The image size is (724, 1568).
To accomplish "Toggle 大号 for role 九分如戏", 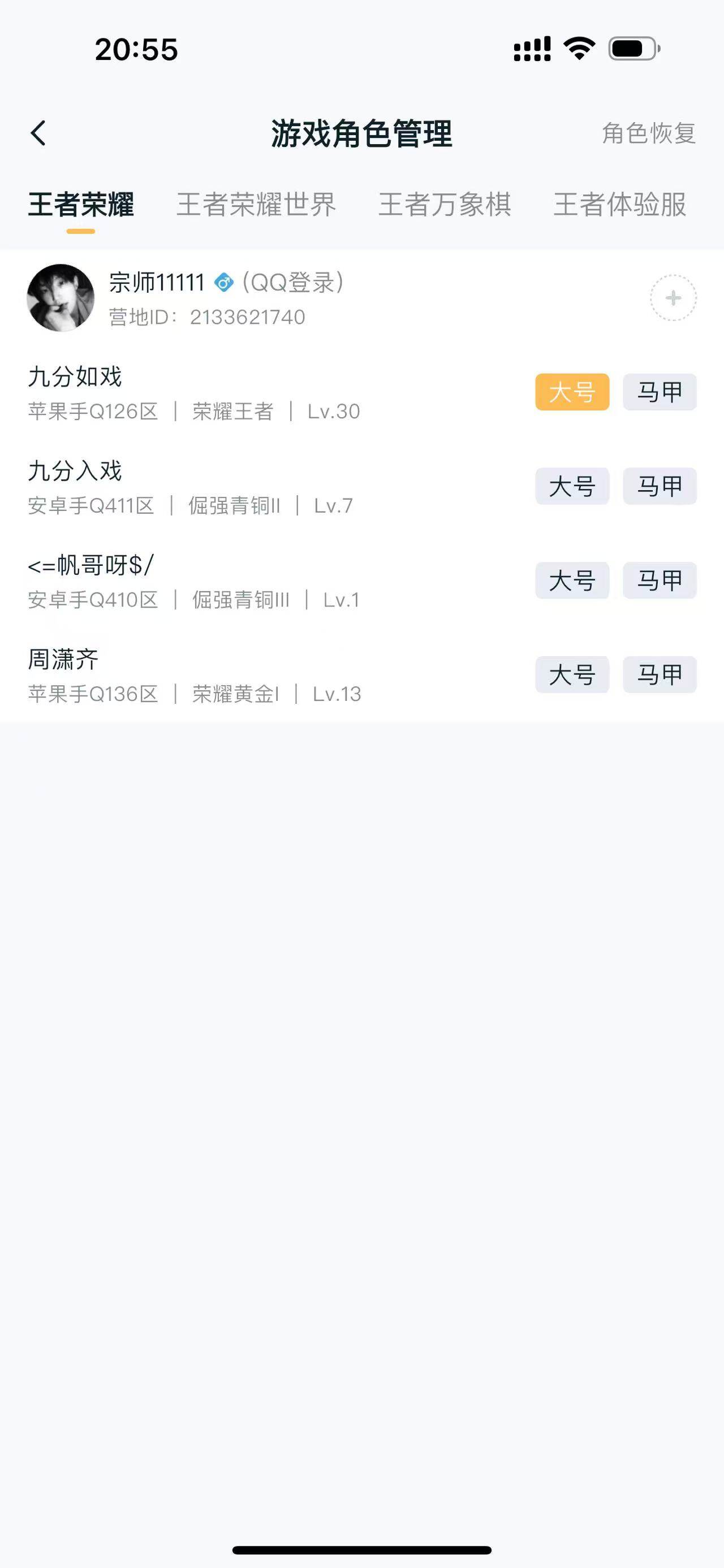I will [574, 393].
